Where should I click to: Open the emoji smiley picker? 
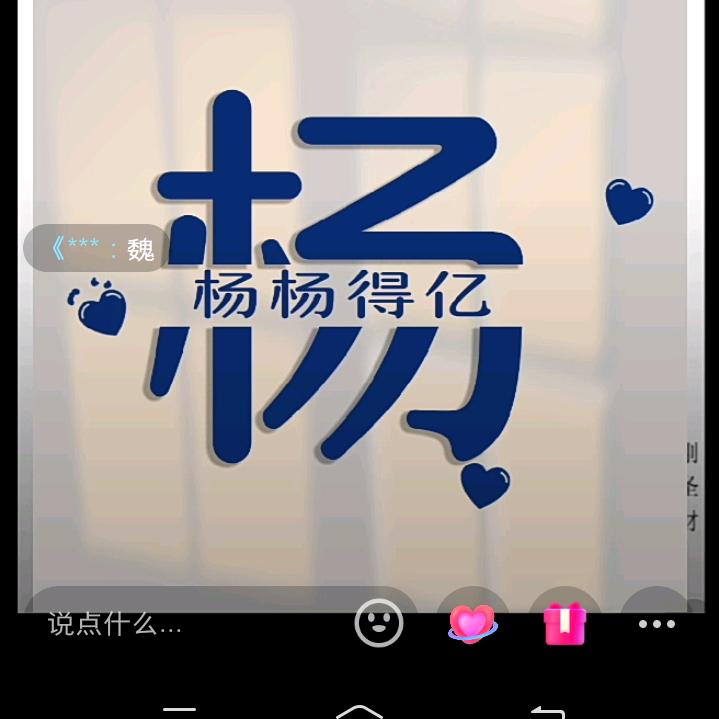380,624
